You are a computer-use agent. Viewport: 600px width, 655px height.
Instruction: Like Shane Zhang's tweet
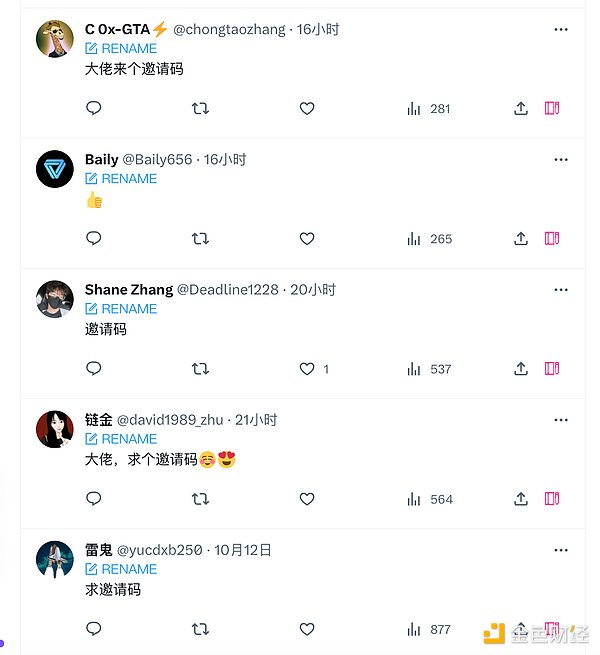pyautogui.click(x=307, y=368)
